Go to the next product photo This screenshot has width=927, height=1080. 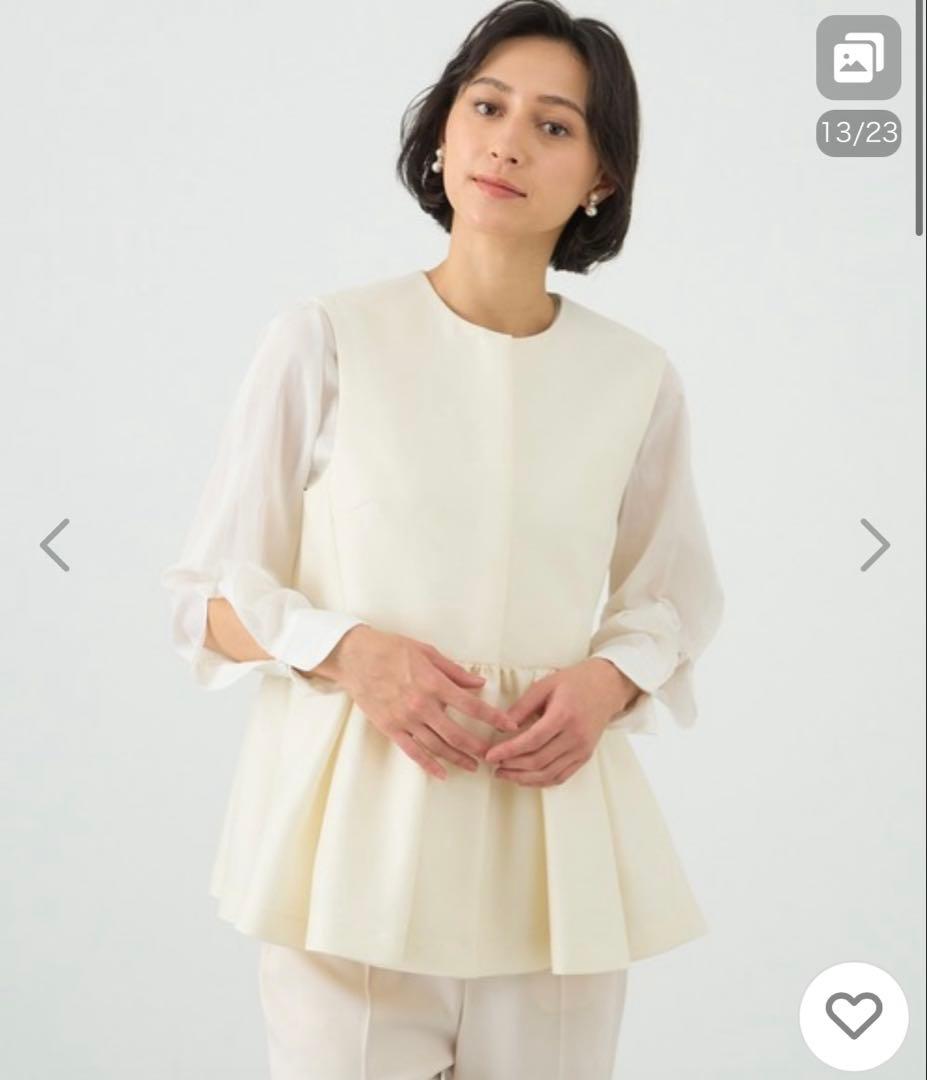(x=874, y=545)
